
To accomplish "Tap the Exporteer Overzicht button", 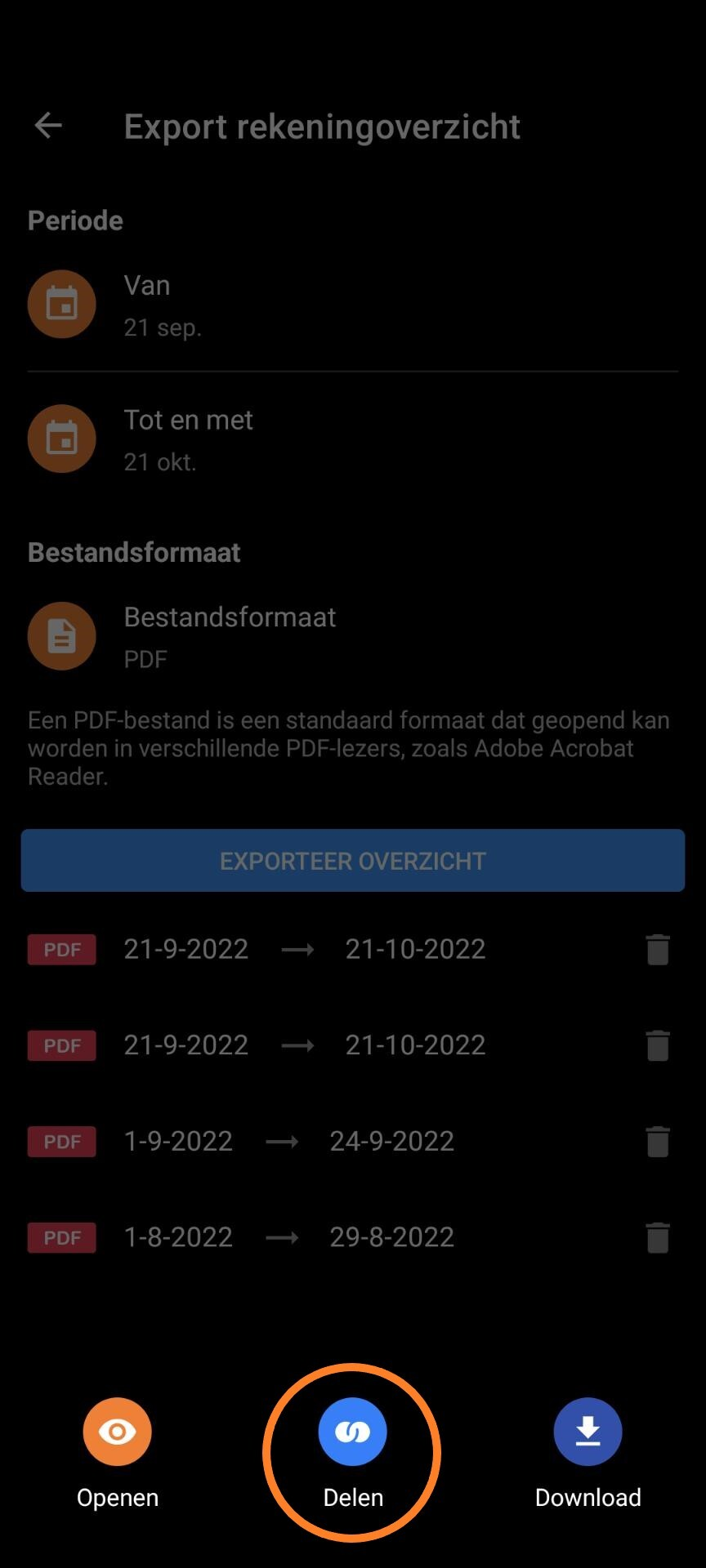I will click(353, 861).
